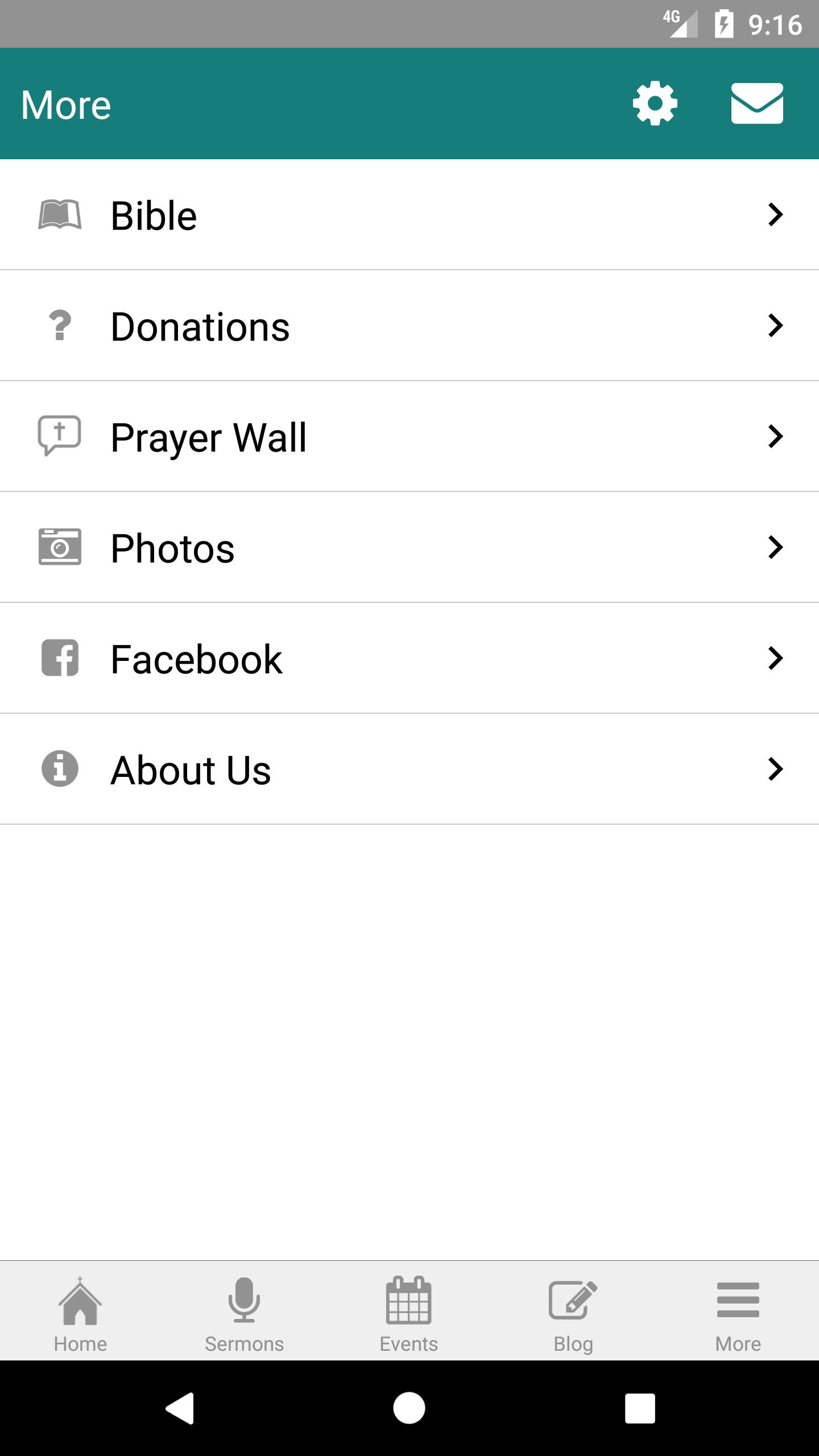The height and width of the screenshot is (1456, 819).
Task: View the Prayer Wall
Action: [409, 437]
